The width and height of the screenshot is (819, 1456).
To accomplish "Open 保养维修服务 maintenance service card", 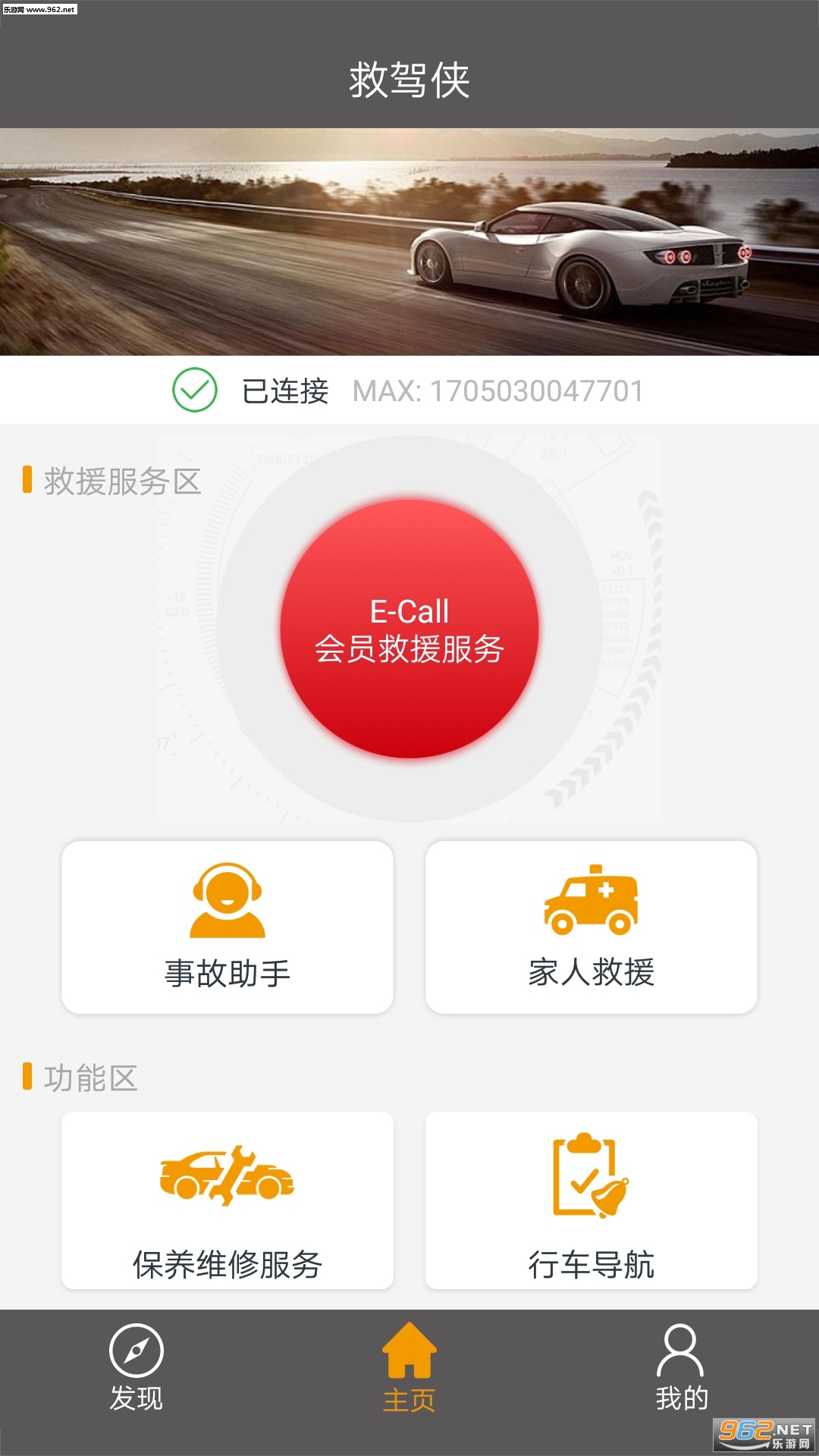I will [x=227, y=1200].
